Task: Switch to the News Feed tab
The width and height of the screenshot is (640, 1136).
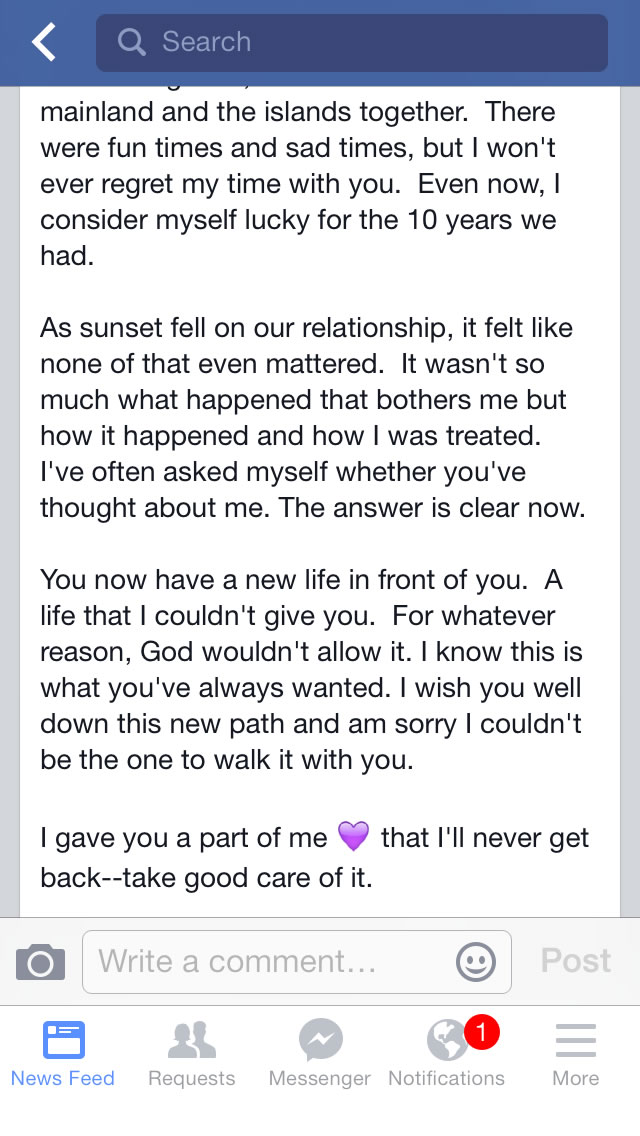Action: tap(63, 1053)
